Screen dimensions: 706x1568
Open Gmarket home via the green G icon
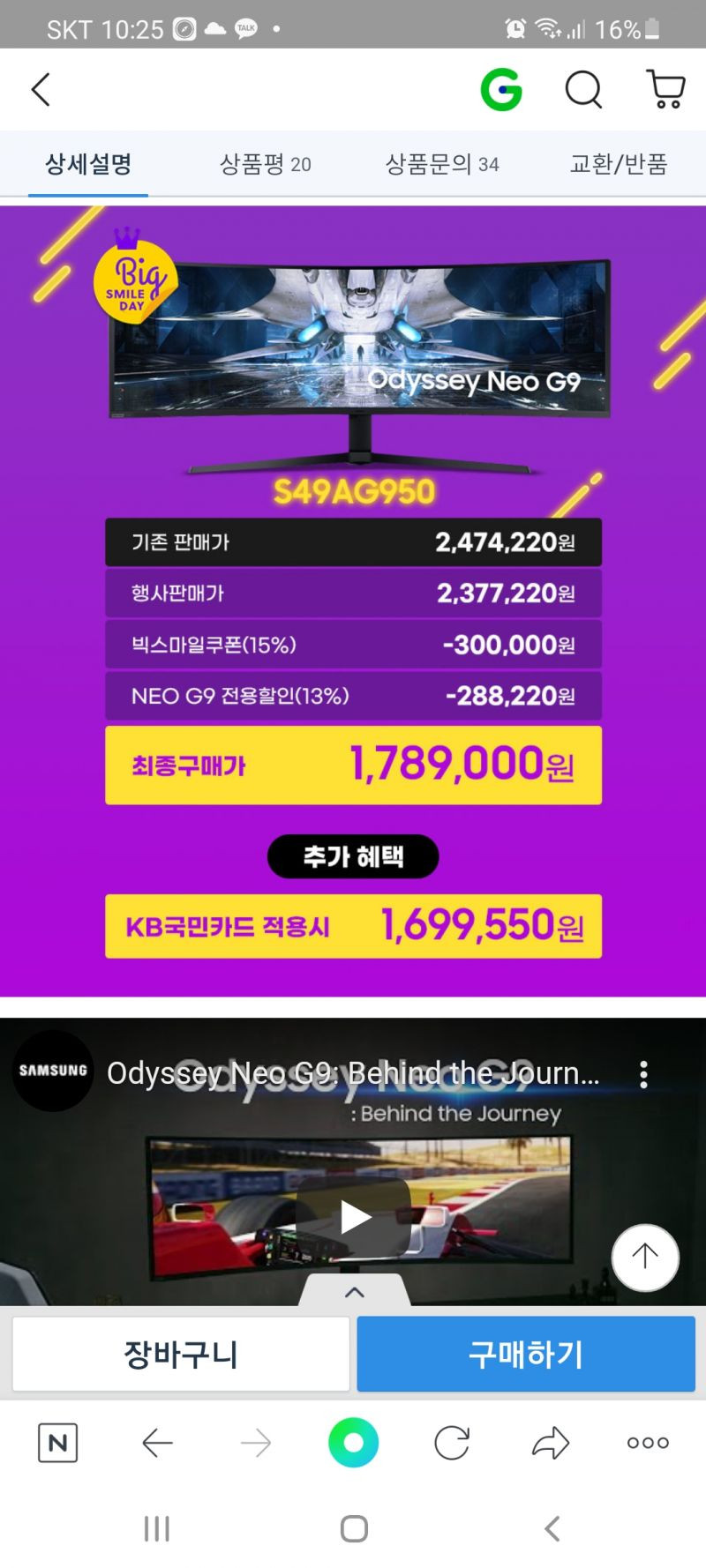click(x=501, y=89)
